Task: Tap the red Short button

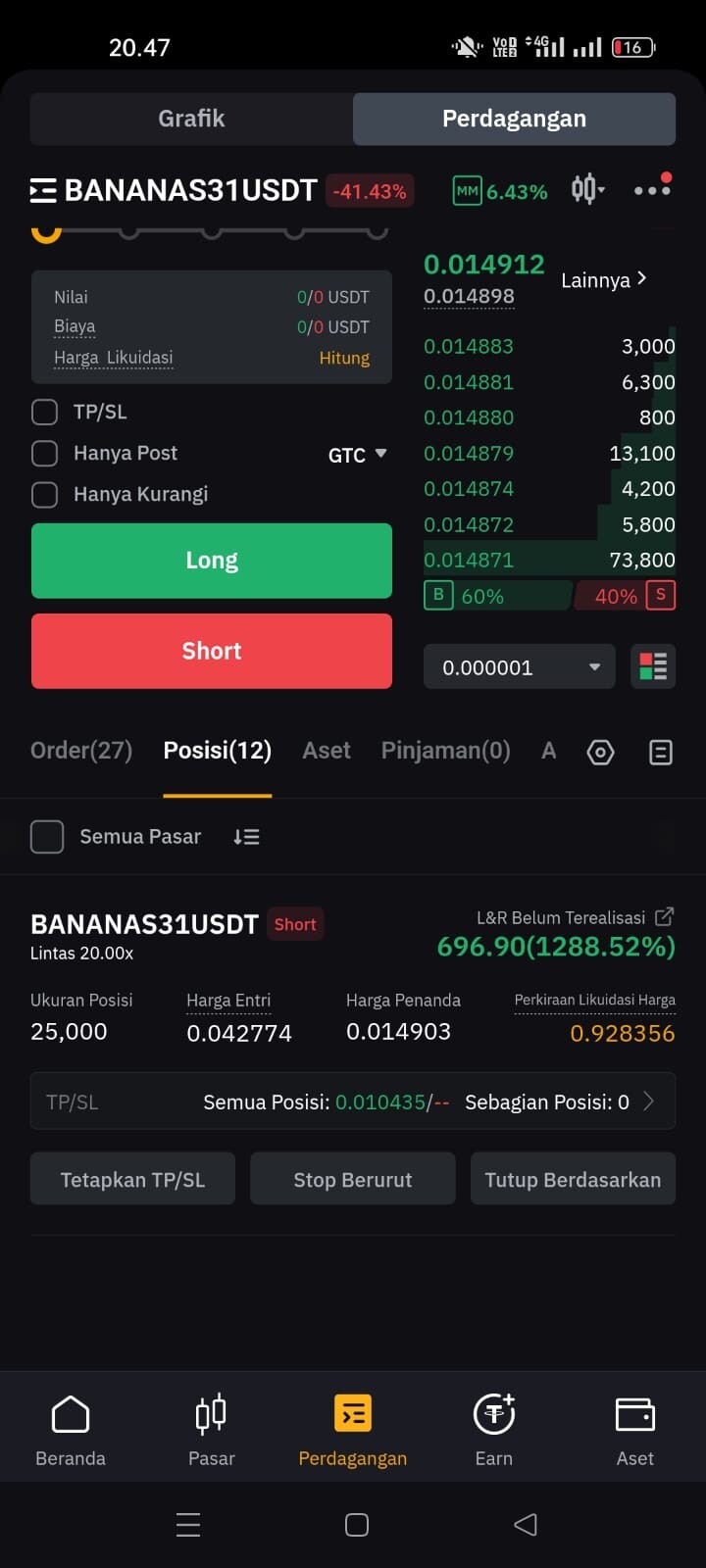Action: click(212, 651)
